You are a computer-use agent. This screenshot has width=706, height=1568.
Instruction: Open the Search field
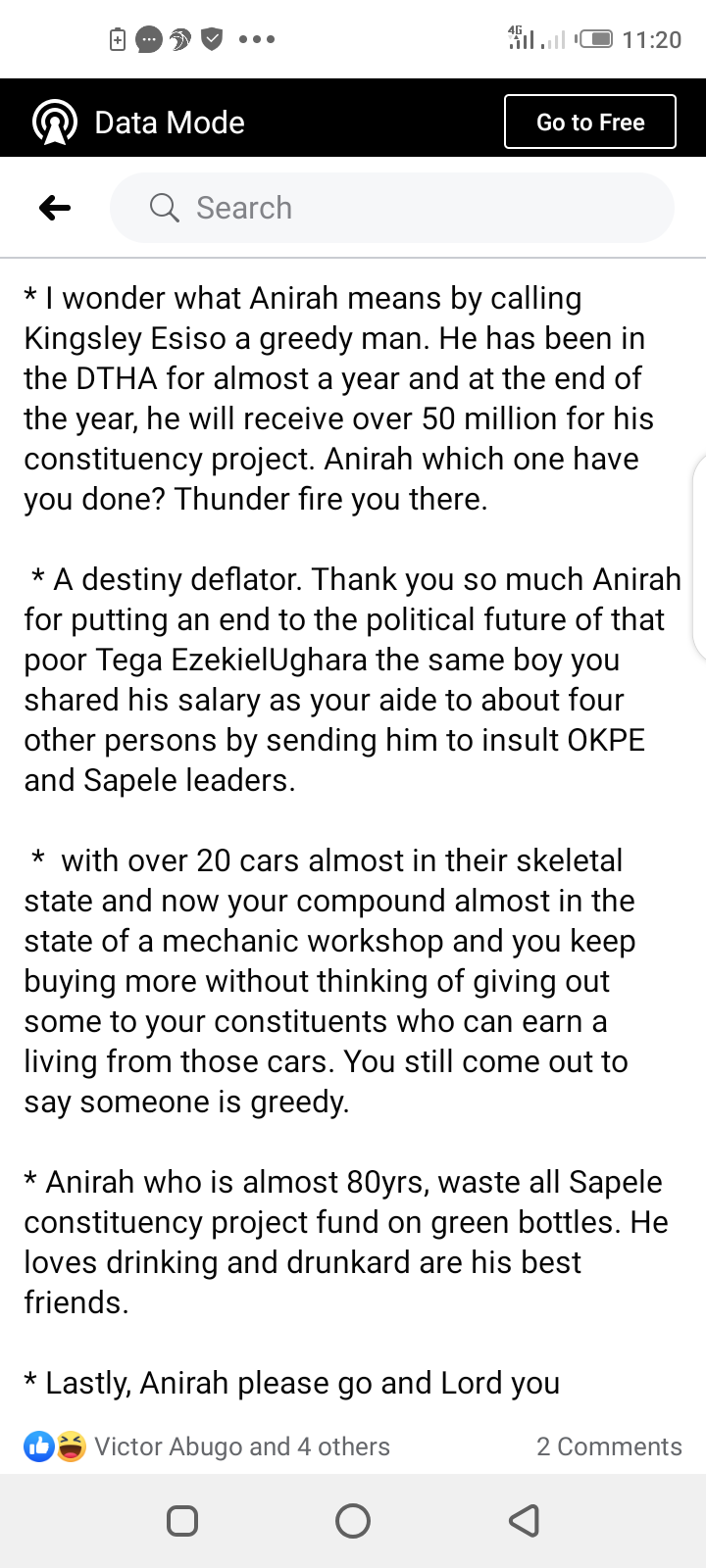(392, 208)
